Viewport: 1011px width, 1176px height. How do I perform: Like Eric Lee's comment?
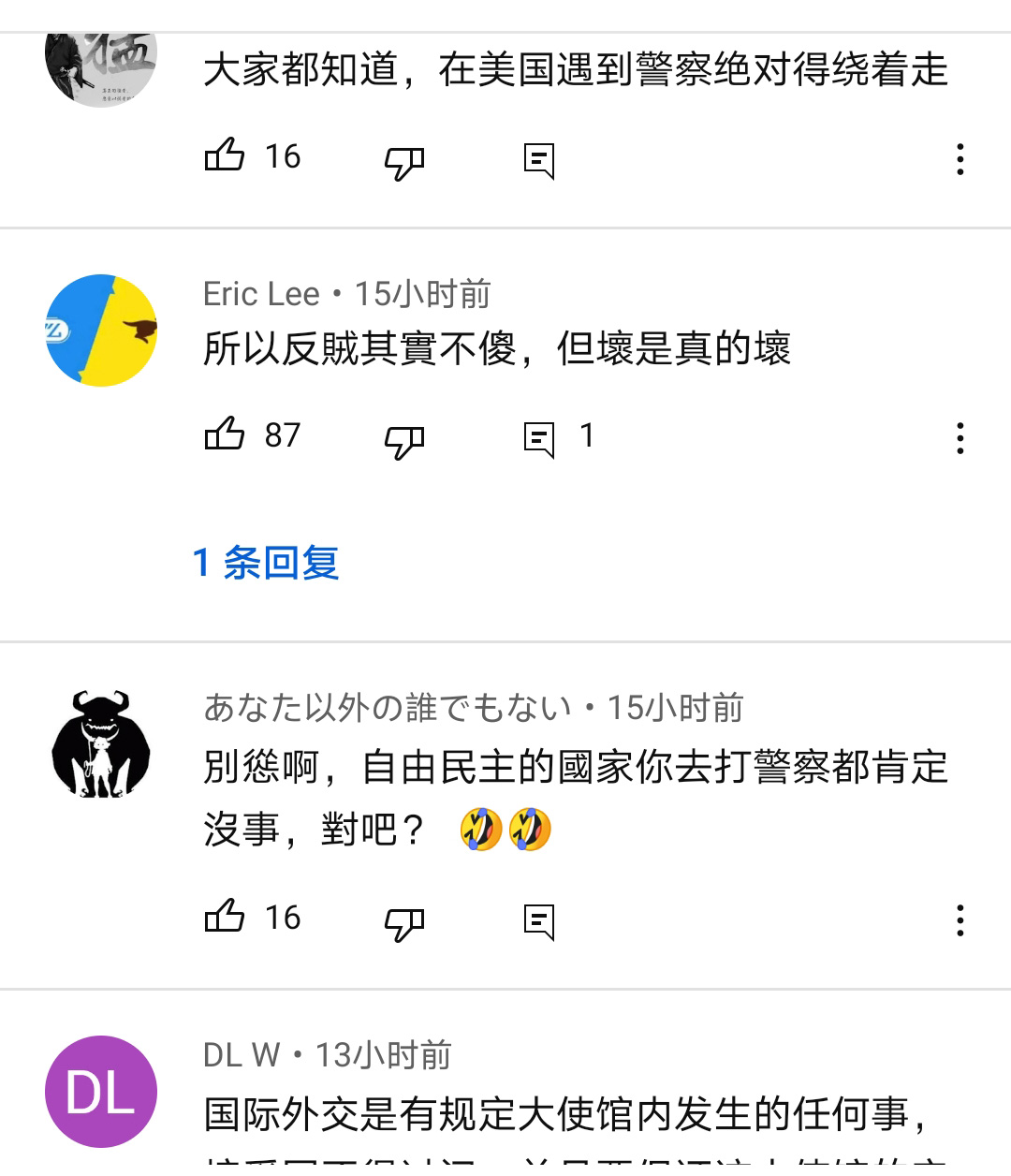(225, 435)
